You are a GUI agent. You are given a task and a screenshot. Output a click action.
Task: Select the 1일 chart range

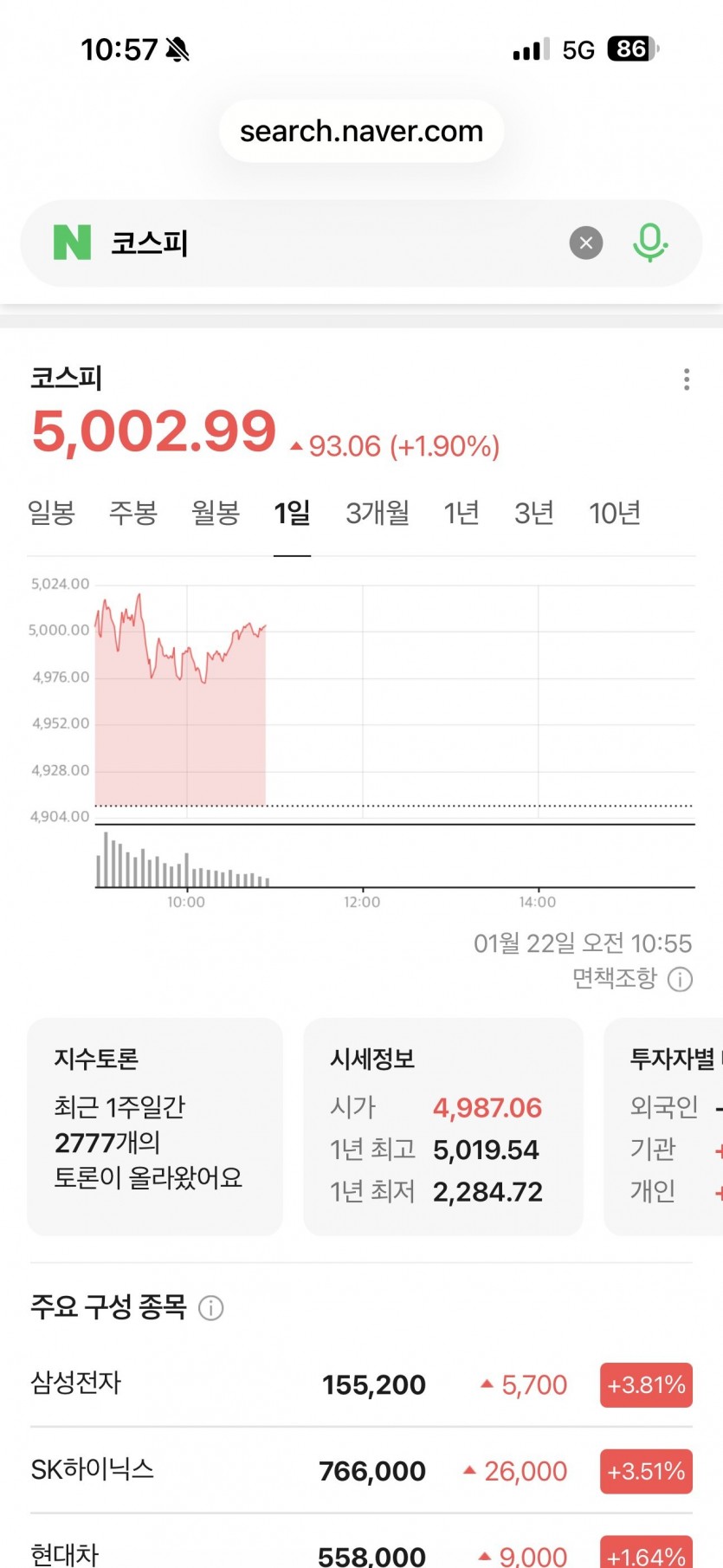292,513
